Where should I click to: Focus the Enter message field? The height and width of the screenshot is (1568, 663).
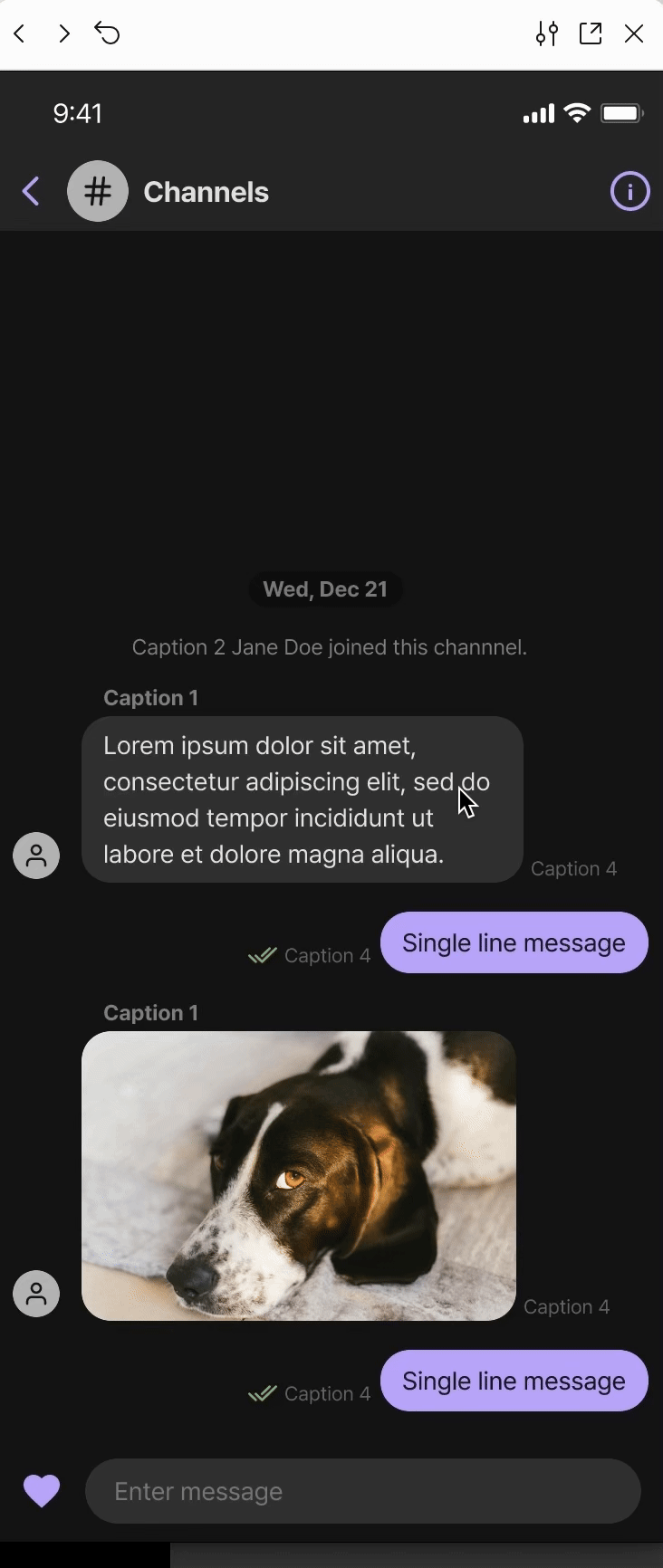(362, 1491)
